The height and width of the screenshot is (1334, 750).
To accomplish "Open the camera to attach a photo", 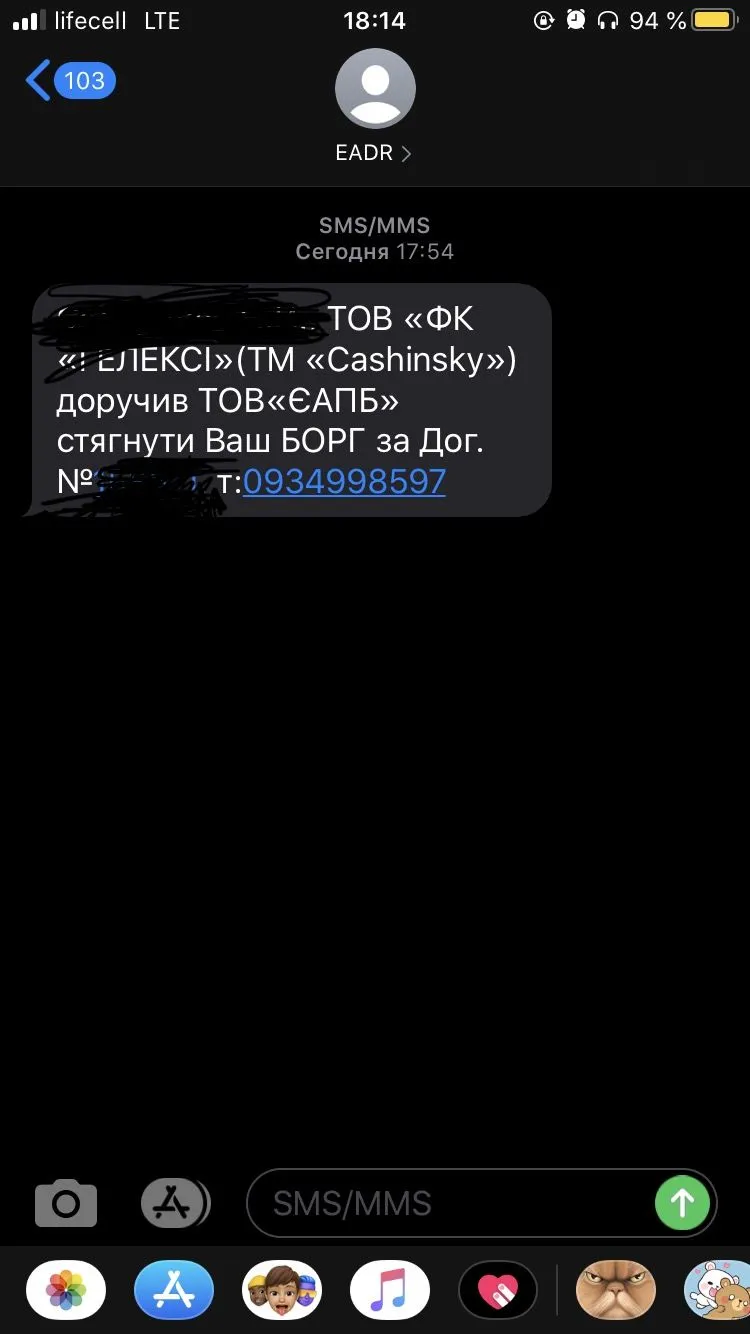I will 66,1202.
